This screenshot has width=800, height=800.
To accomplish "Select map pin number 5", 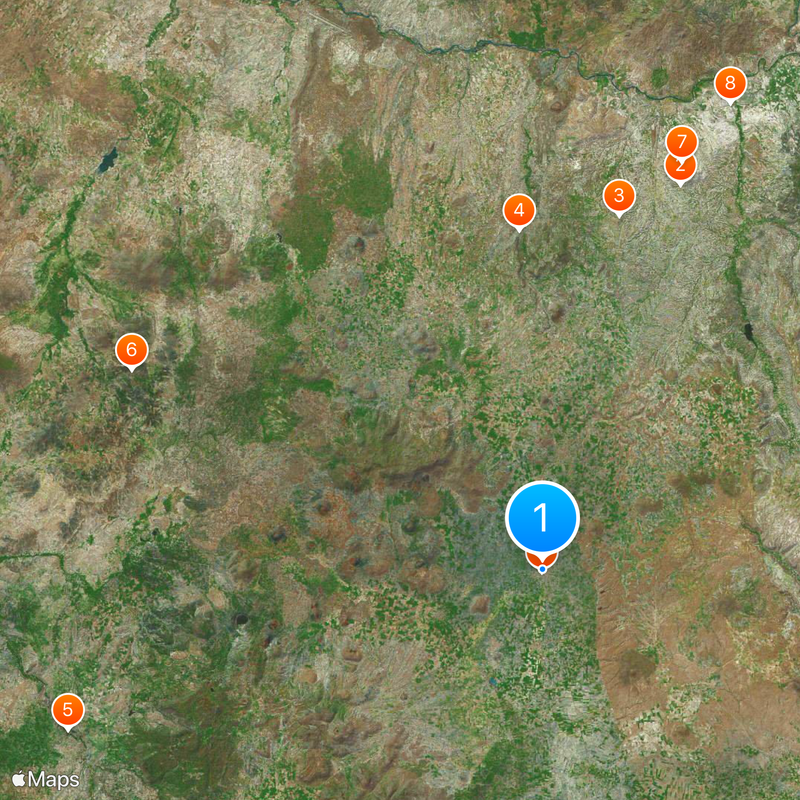I will click(68, 710).
